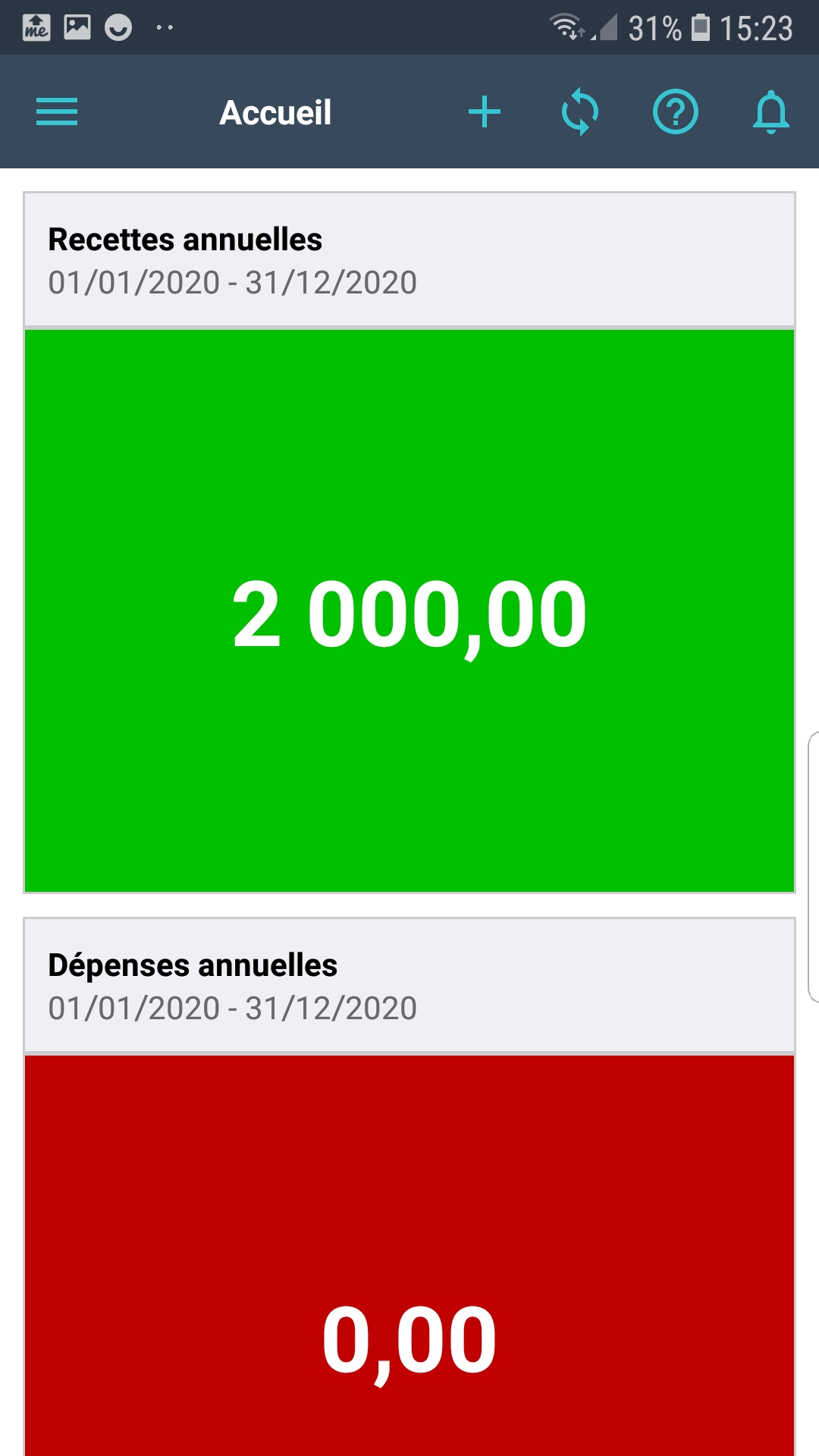Open the help question mark icon
Viewport: 819px width, 1456px height.
pyautogui.click(x=675, y=112)
